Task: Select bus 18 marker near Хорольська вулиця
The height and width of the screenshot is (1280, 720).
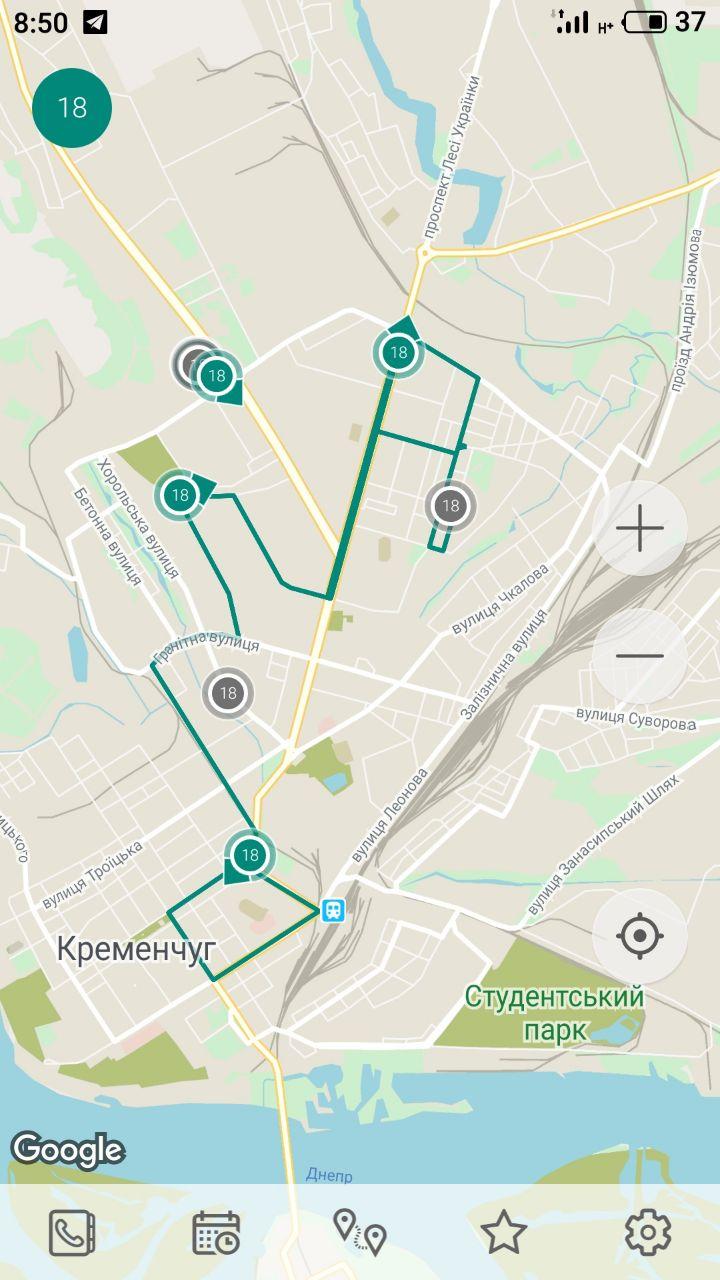Action: click(x=180, y=494)
